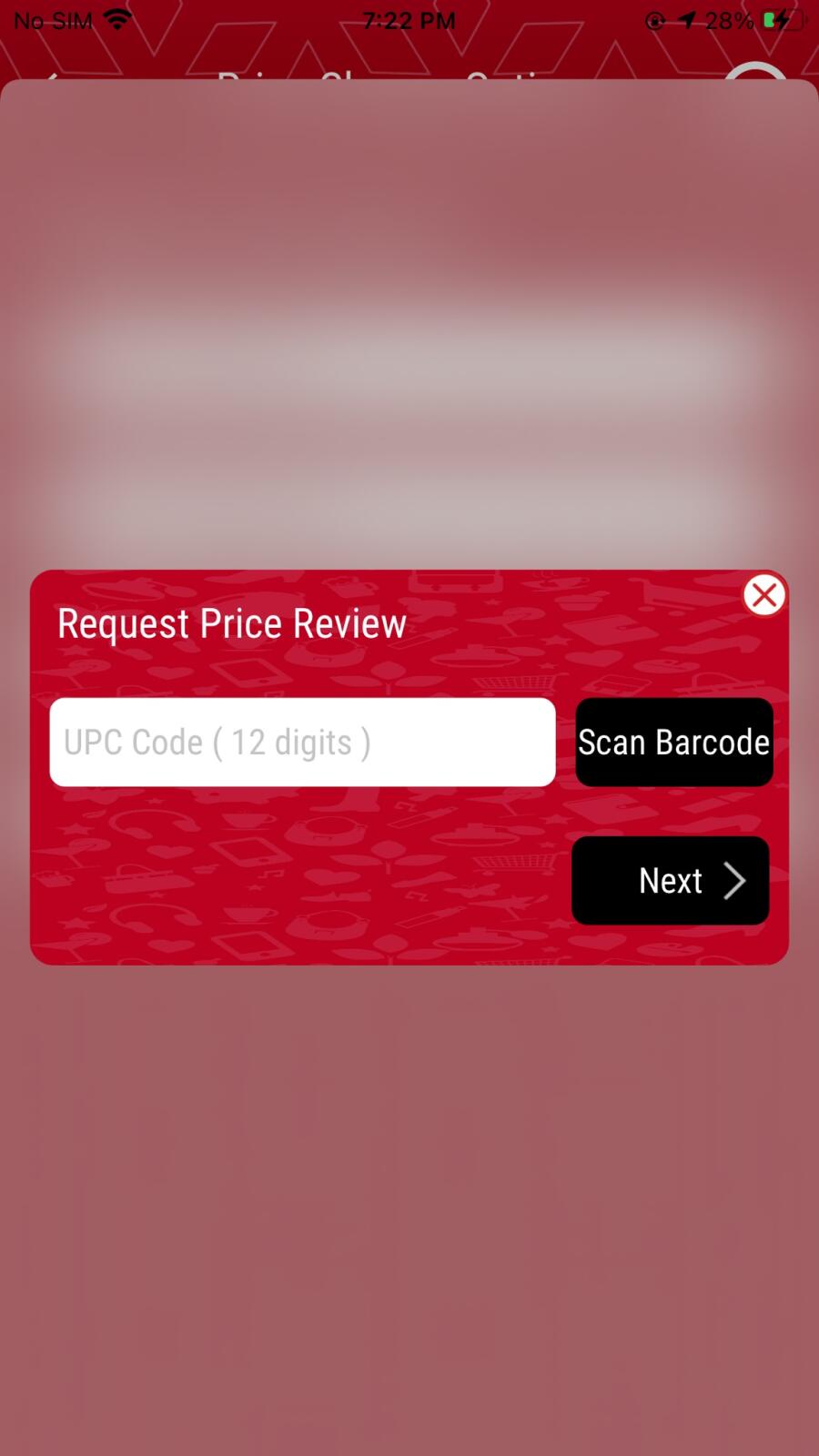Screen dimensions: 819x1456
Task: Close the Request Price Review dialog
Action: pyautogui.click(x=764, y=595)
